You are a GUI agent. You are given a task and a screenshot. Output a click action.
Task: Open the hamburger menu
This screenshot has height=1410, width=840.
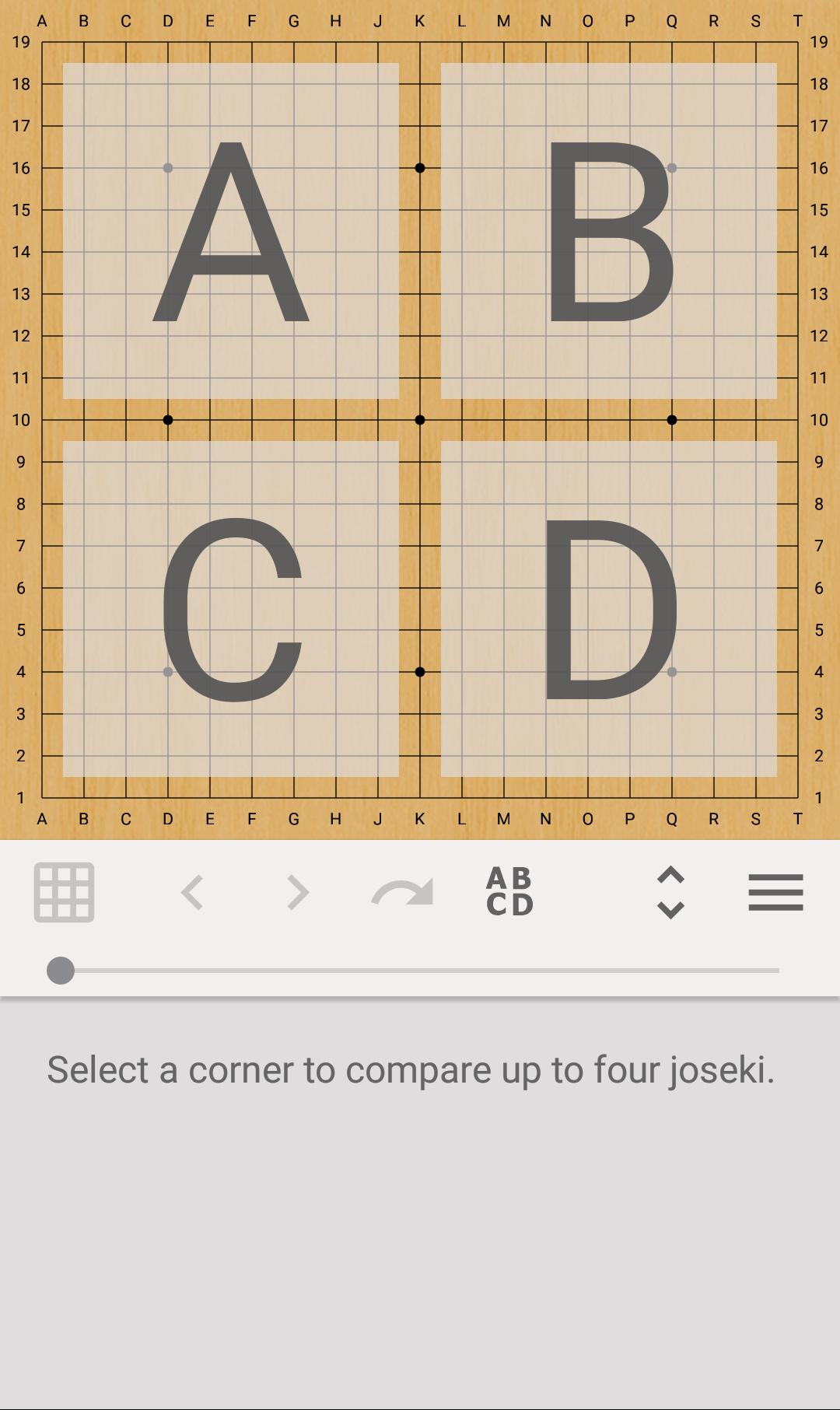775,892
